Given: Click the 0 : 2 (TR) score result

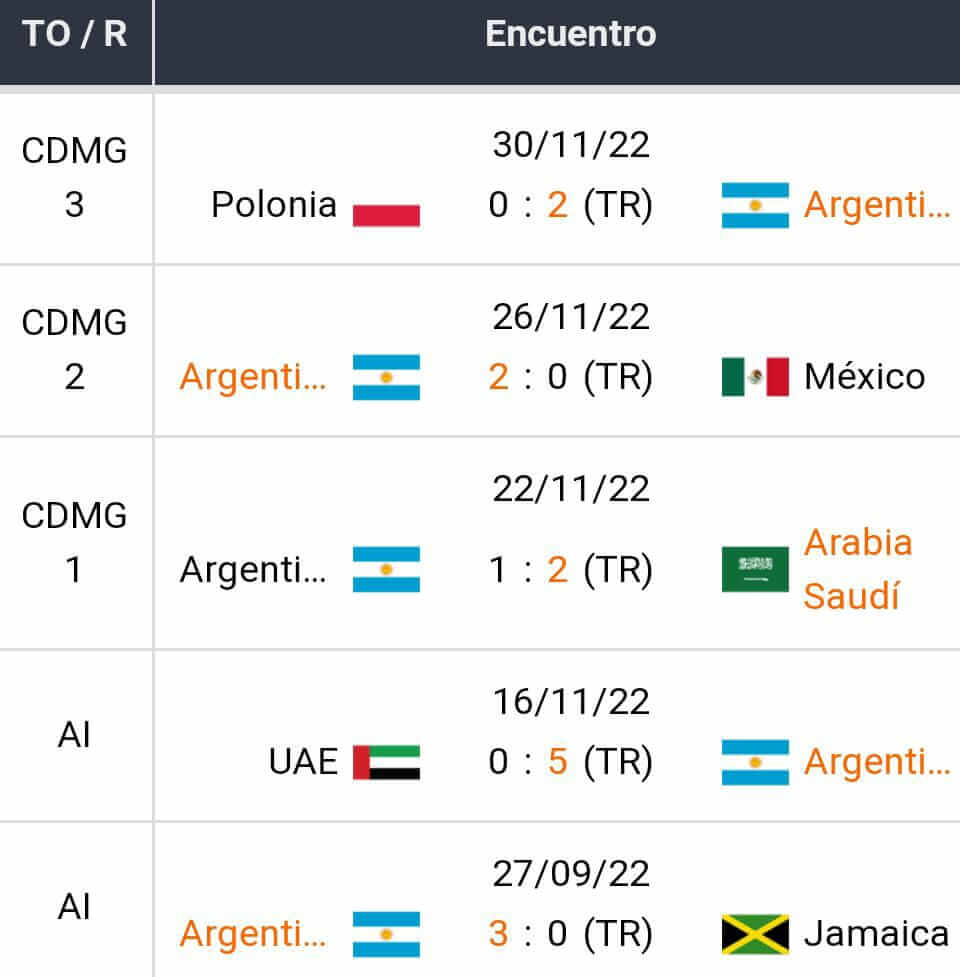Looking at the screenshot, I should [x=570, y=205].
